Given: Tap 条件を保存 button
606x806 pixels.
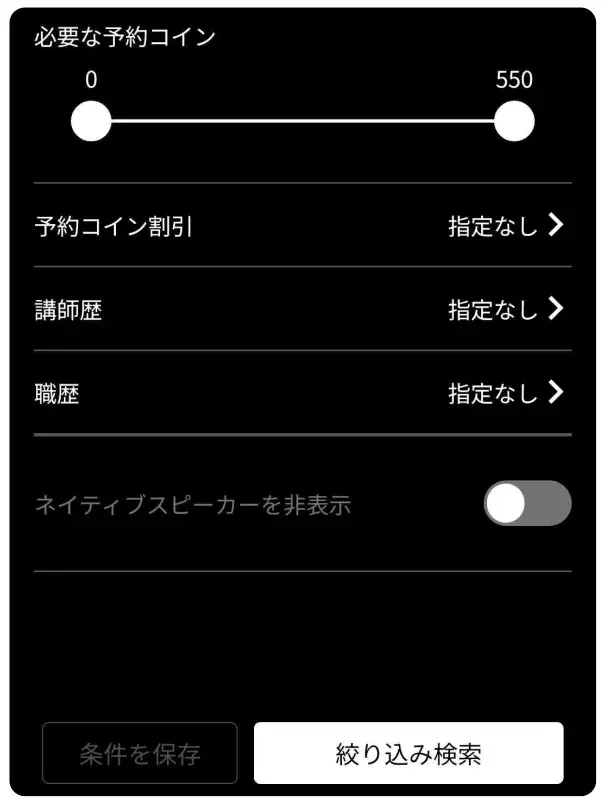Looking at the screenshot, I should pyautogui.click(x=140, y=753).
